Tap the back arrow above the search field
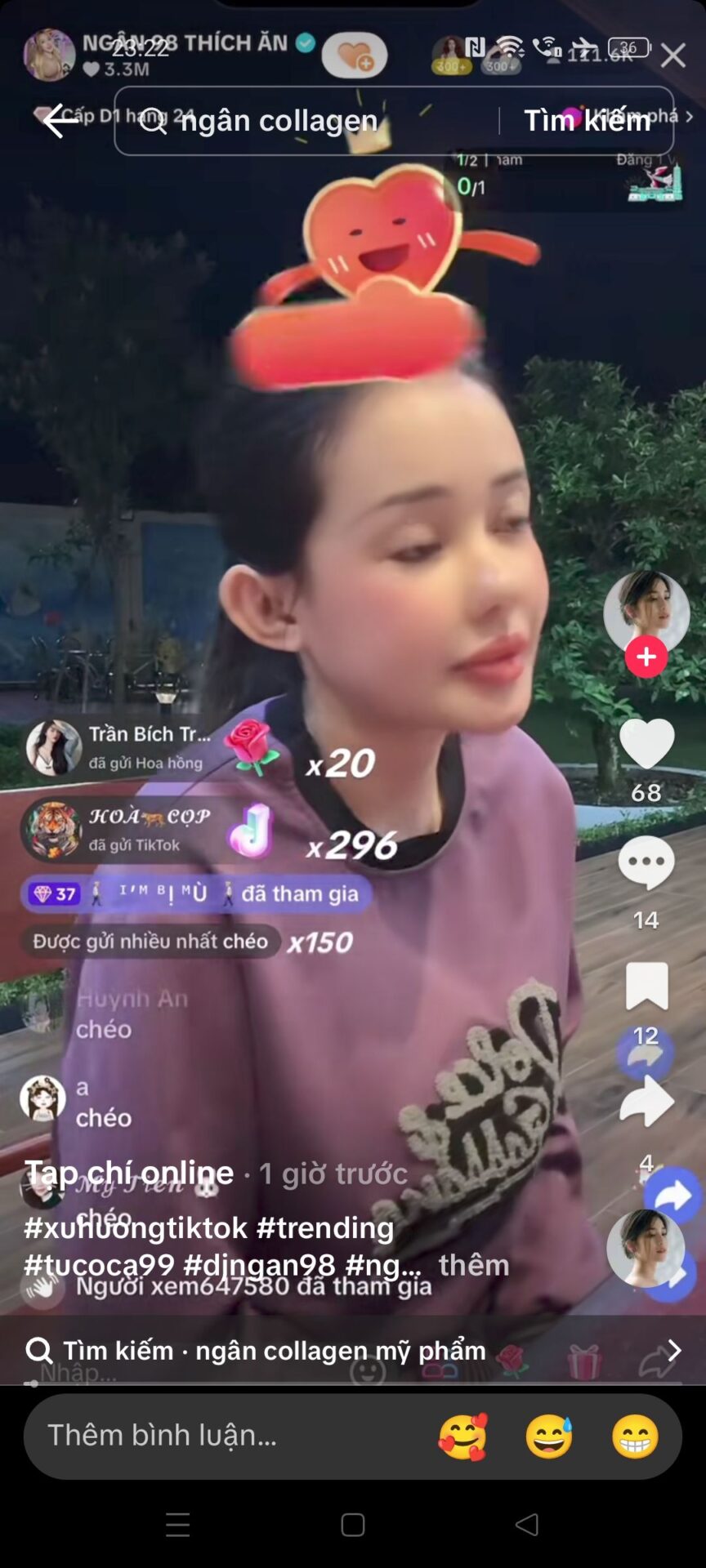The height and width of the screenshot is (1568, 706). pos(56,120)
